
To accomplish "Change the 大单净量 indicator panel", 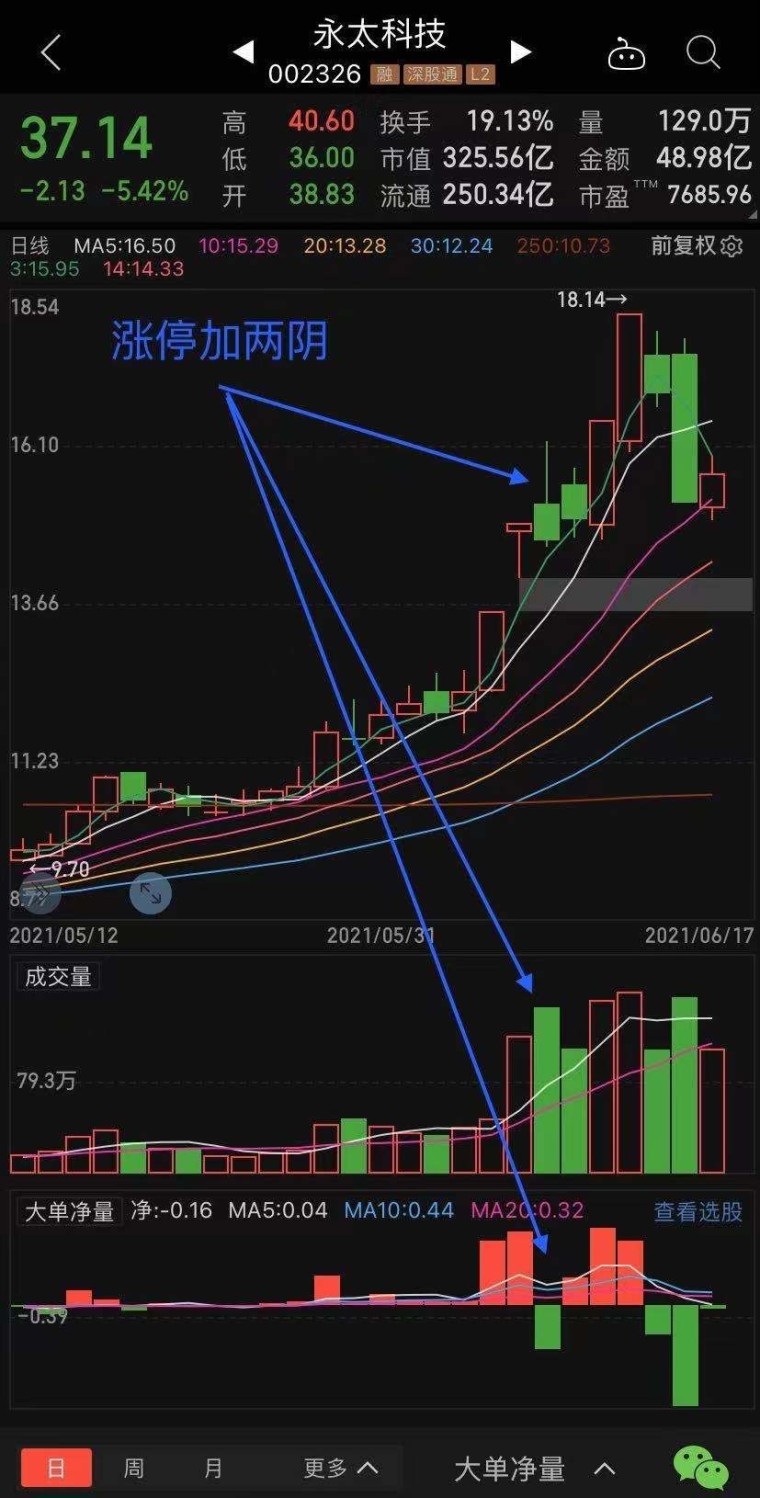I will (x=69, y=1211).
